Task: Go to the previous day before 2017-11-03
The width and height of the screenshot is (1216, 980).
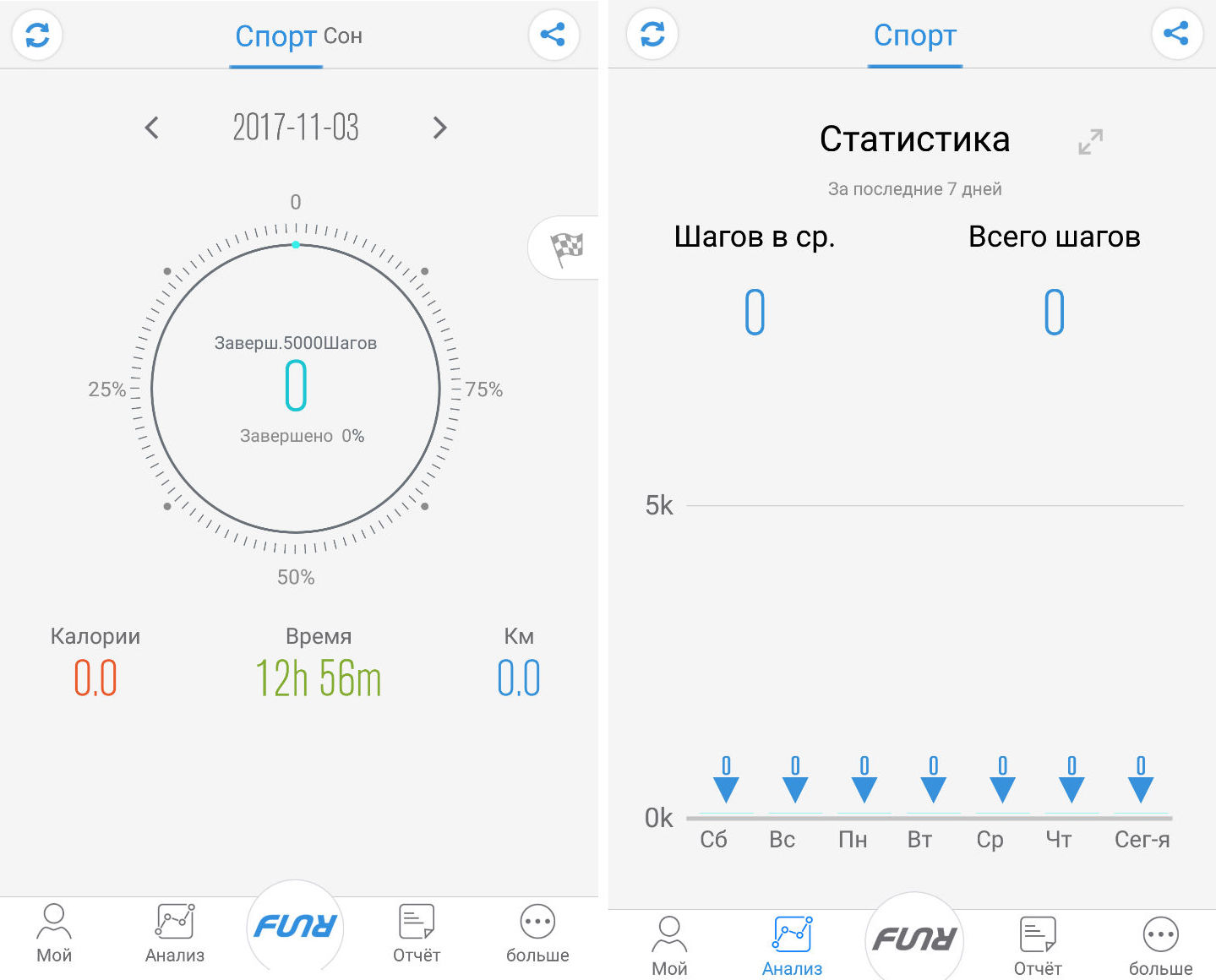Action: [x=152, y=128]
